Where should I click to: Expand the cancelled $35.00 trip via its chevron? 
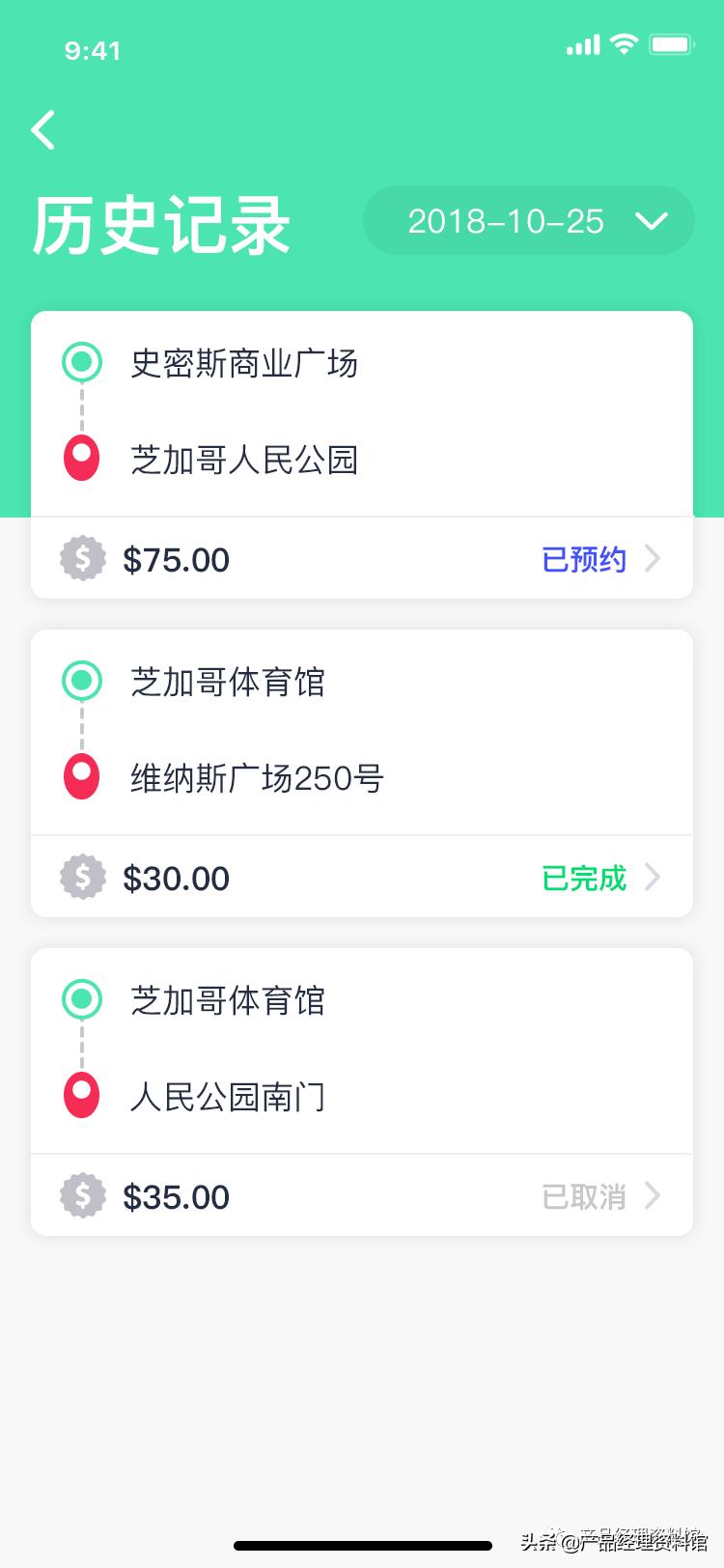654,1195
